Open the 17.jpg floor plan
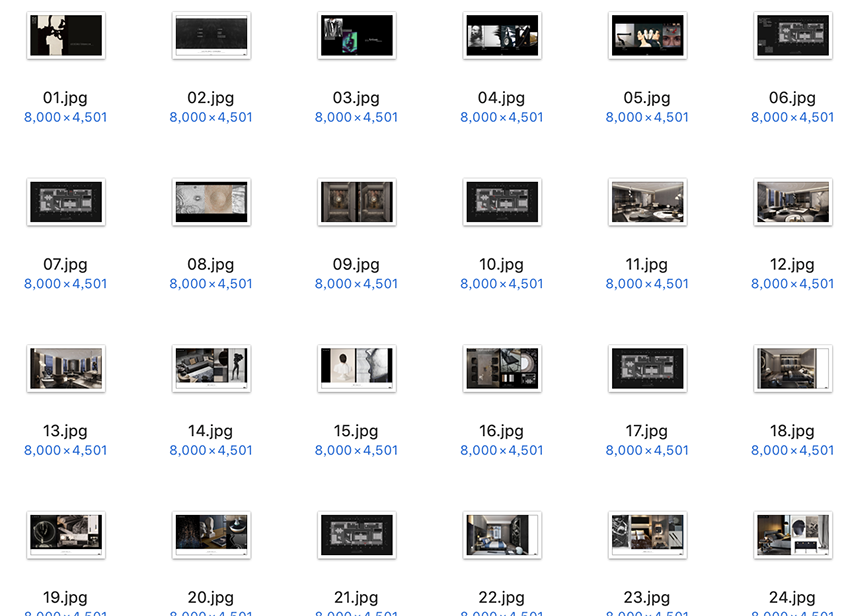Image resolution: width=850 pixels, height=616 pixels. [x=647, y=368]
